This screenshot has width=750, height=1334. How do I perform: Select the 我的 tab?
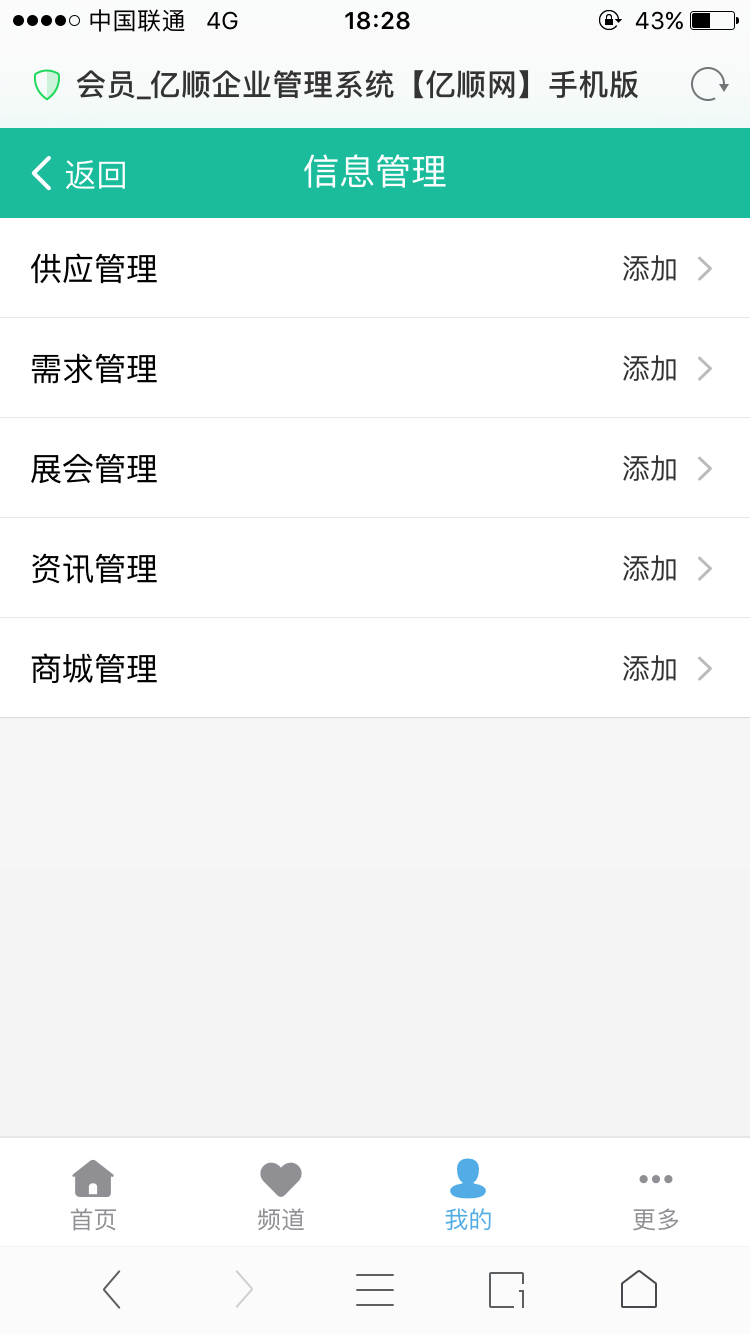(x=468, y=1194)
